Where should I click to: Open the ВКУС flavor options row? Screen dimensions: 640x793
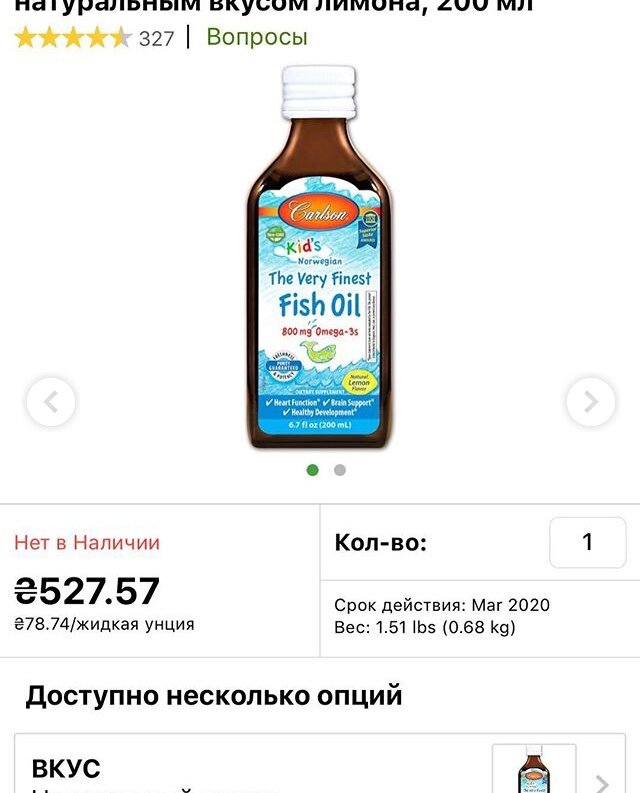(320, 770)
